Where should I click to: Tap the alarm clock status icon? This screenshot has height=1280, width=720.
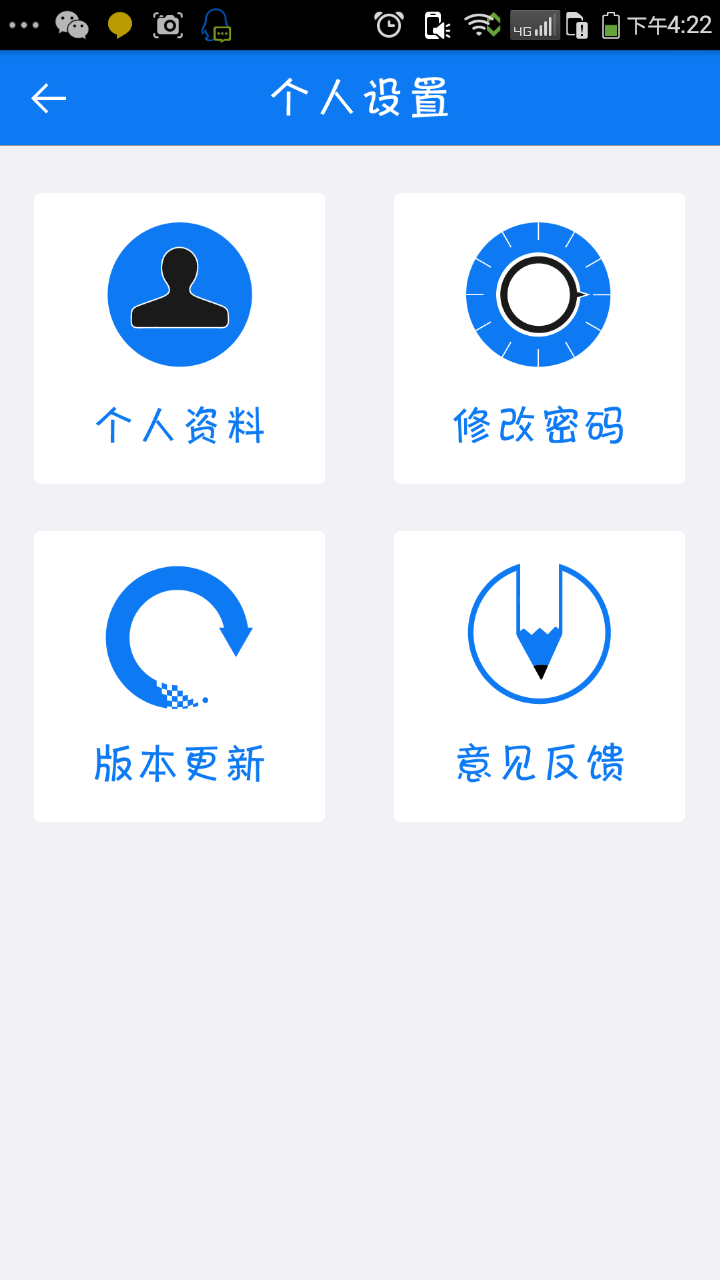click(x=388, y=25)
